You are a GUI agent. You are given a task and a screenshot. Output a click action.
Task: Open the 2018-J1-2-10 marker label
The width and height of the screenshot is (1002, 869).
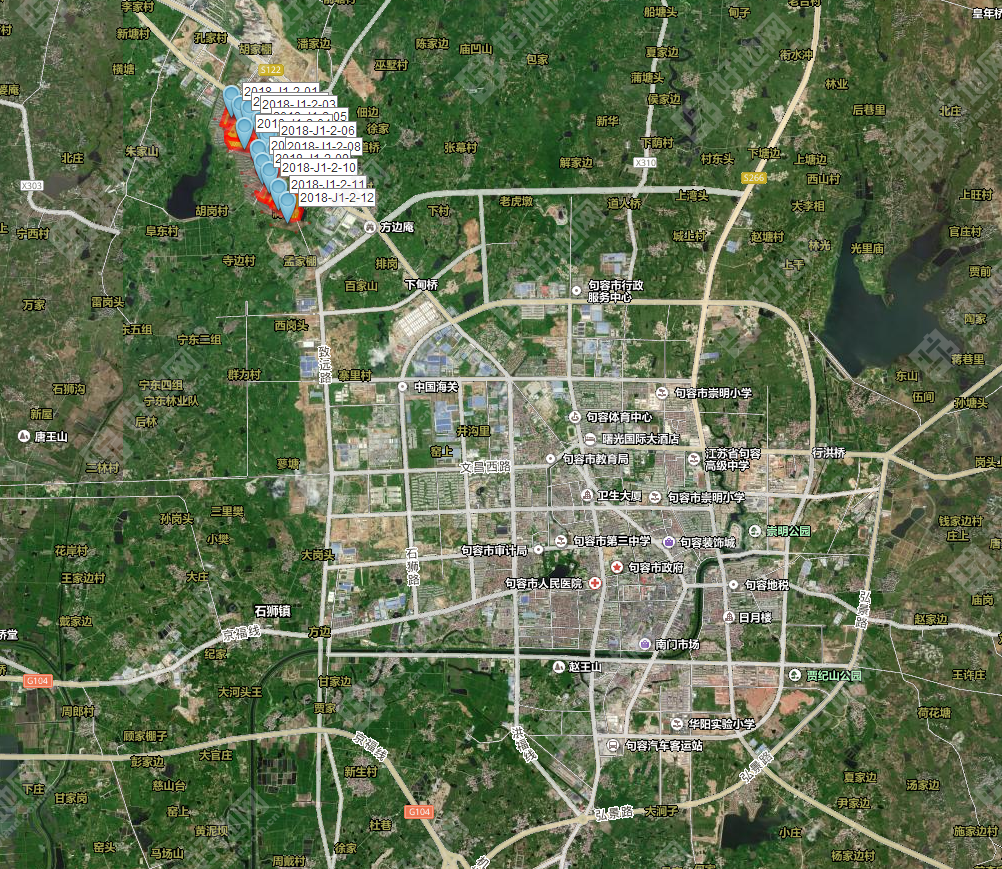[x=318, y=167]
